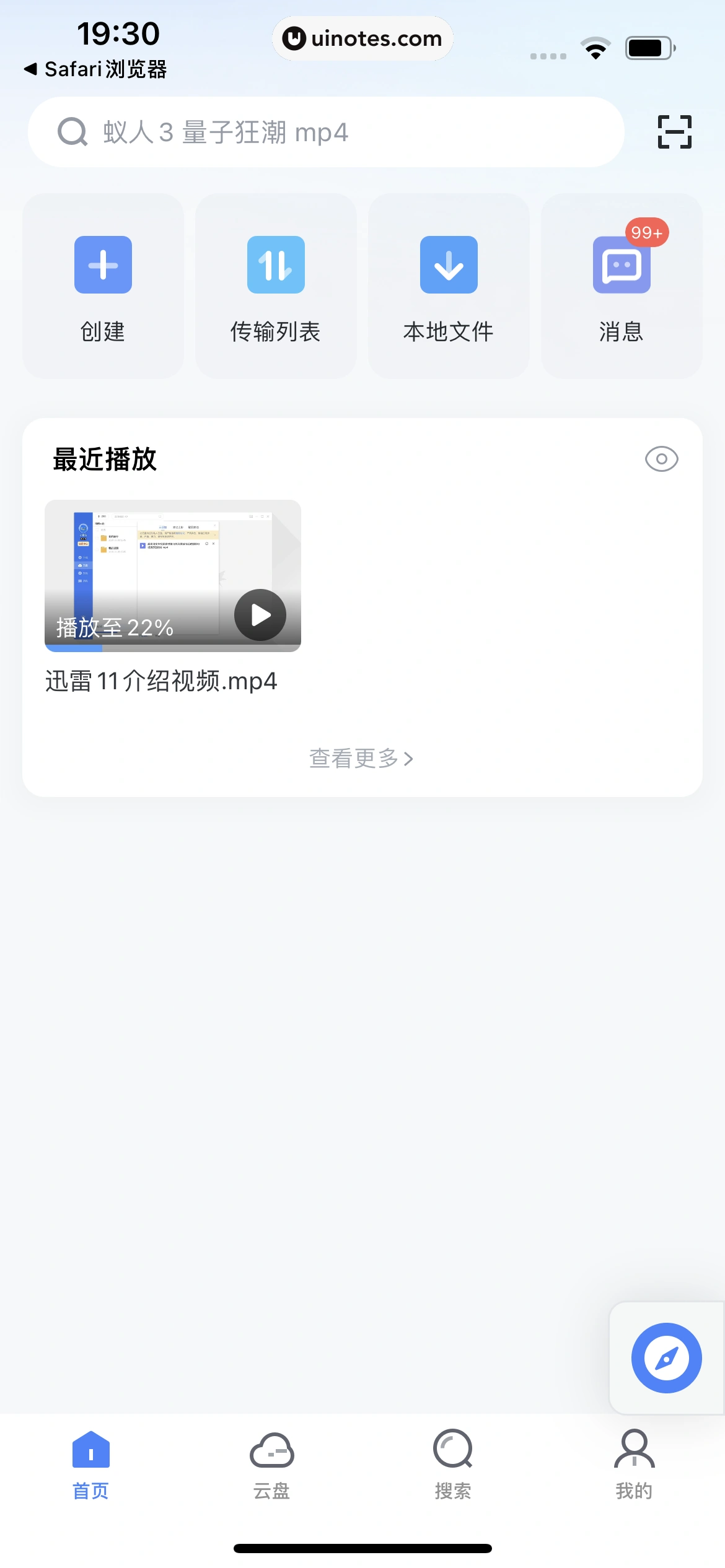Switch to the 云盘 tab
The image size is (725, 1568).
click(x=272, y=1465)
